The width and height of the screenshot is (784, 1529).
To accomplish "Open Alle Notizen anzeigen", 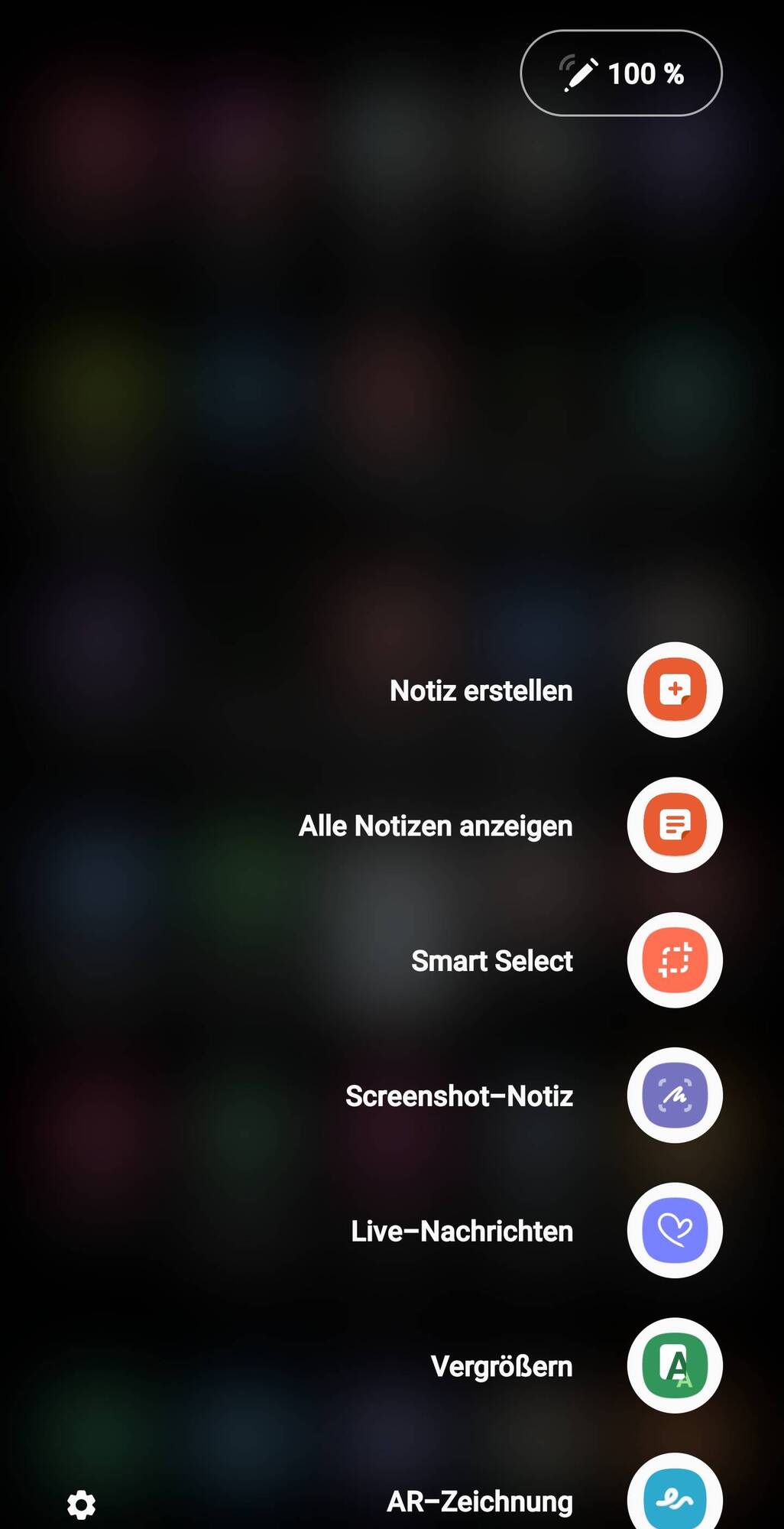I will [x=674, y=825].
